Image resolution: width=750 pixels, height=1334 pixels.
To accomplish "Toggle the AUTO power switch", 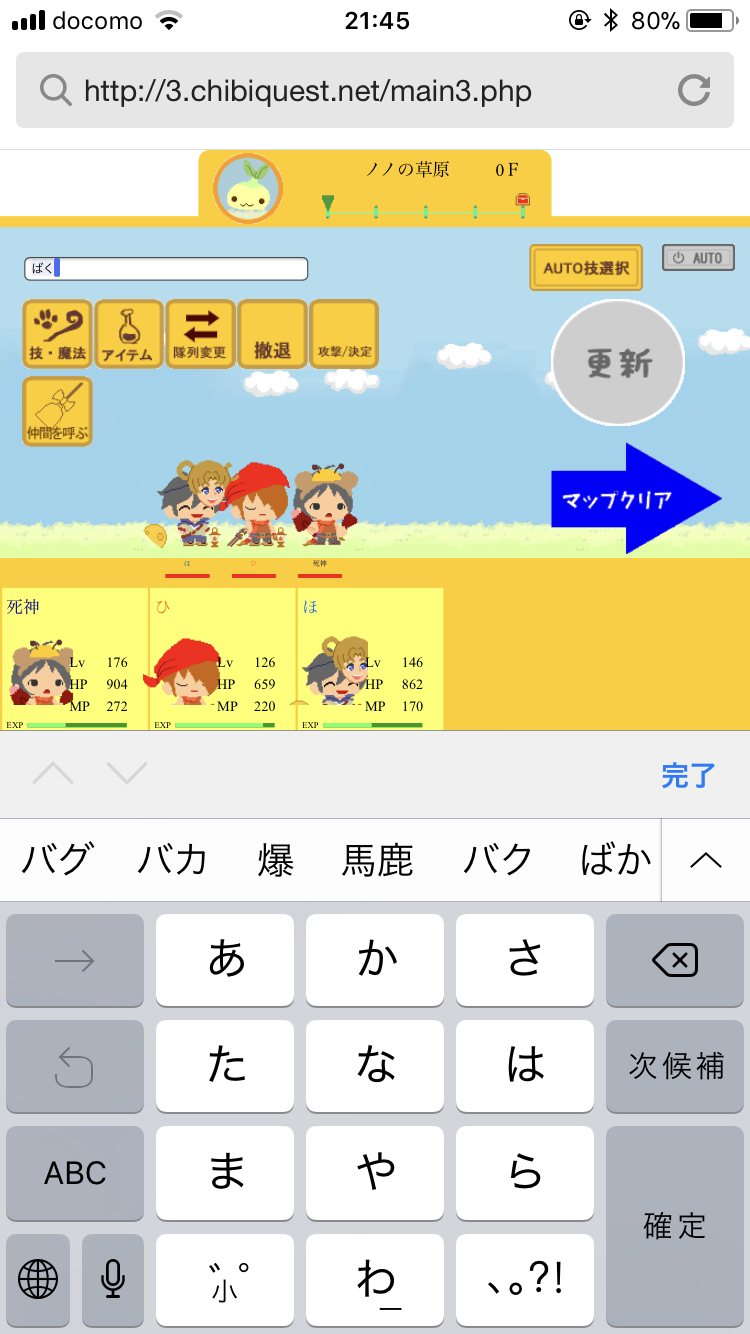I will (698, 257).
